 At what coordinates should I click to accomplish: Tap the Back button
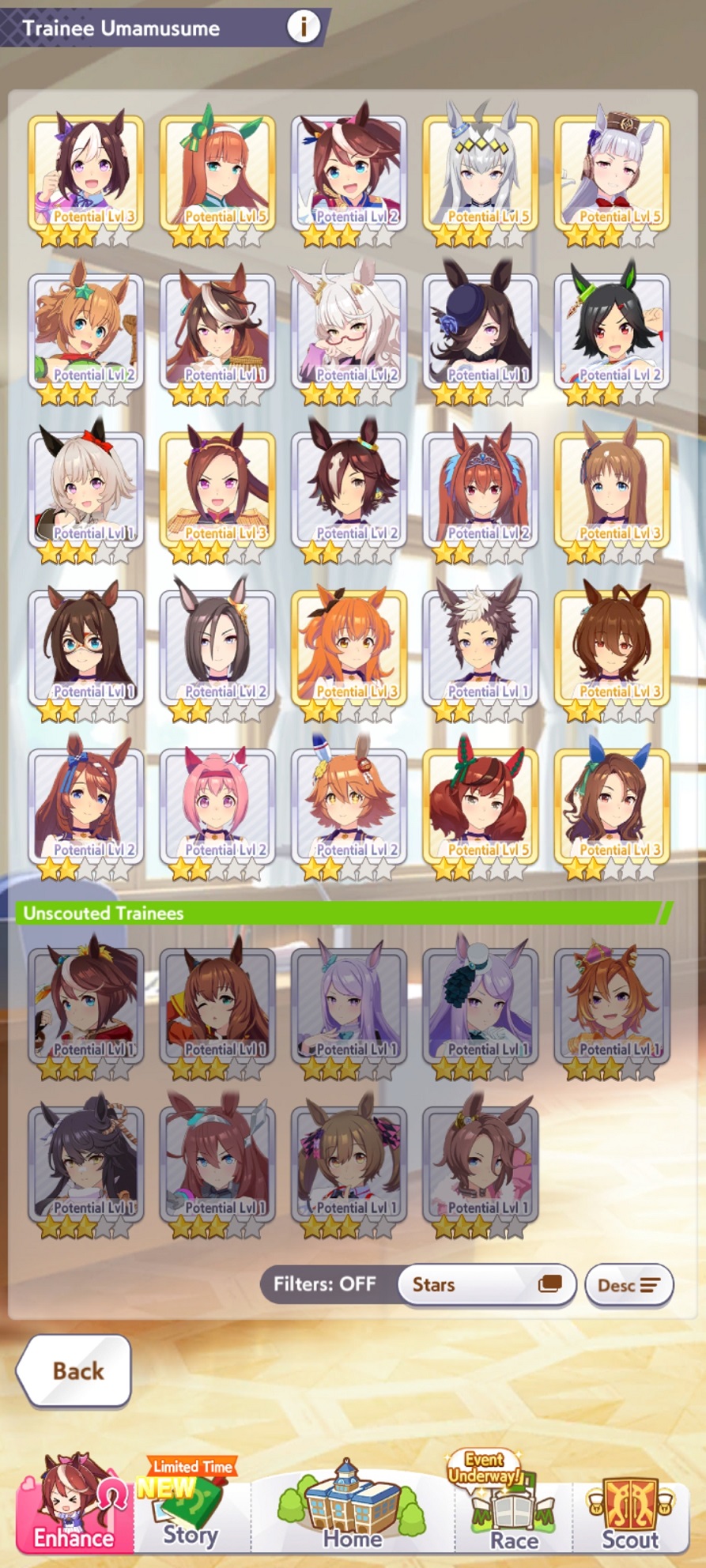click(75, 1370)
